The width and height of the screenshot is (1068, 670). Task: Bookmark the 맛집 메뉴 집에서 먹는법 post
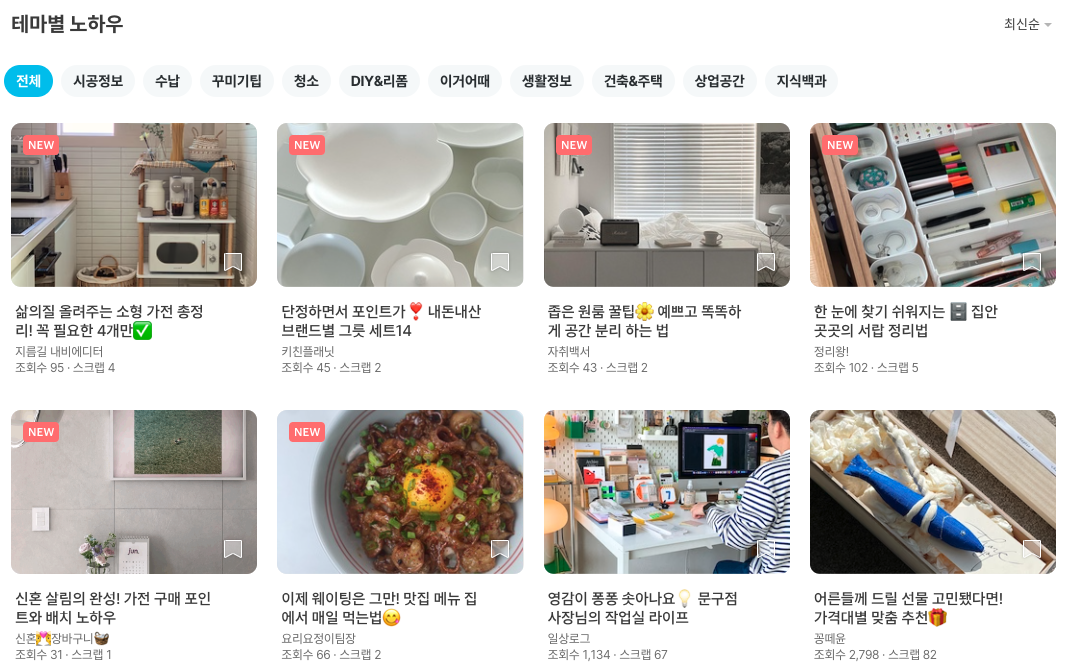(500, 549)
